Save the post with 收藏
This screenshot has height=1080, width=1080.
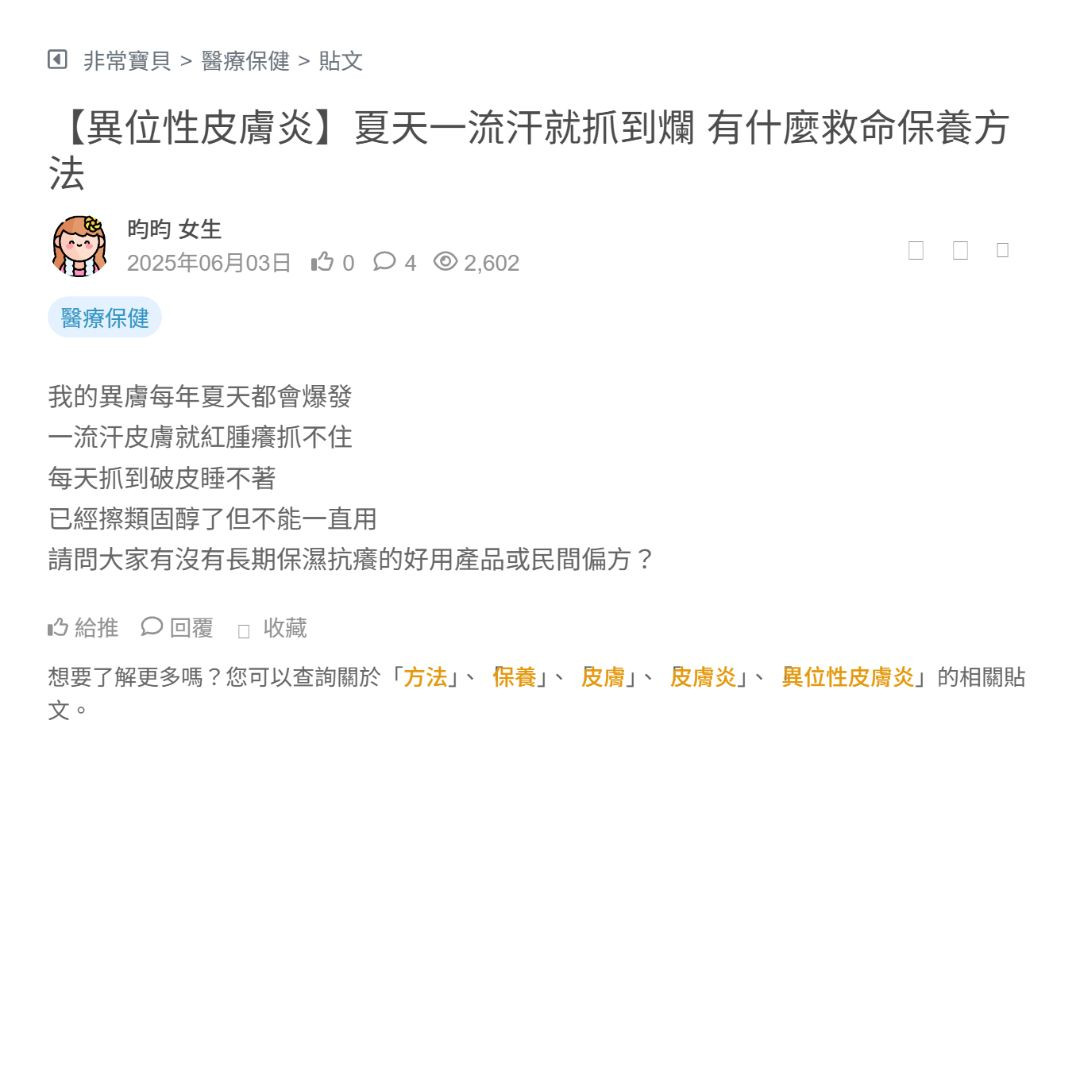tap(273, 628)
